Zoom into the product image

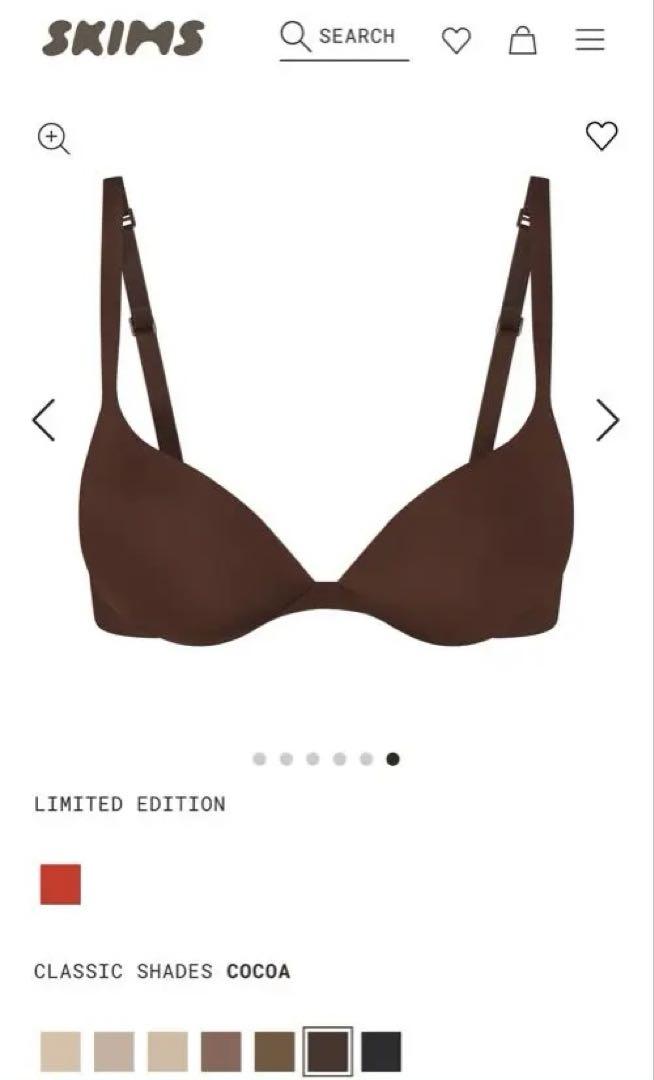click(x=53, y=139)
